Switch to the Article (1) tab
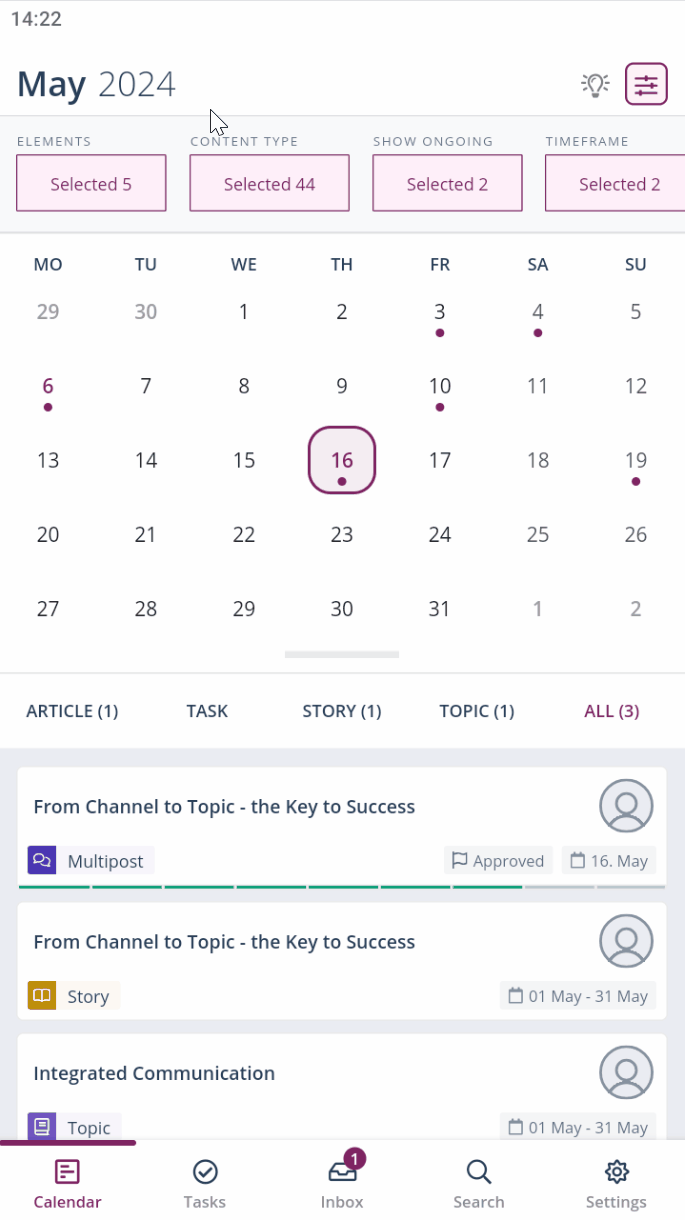Screen dimensions: 685x1220 [72, 711]
